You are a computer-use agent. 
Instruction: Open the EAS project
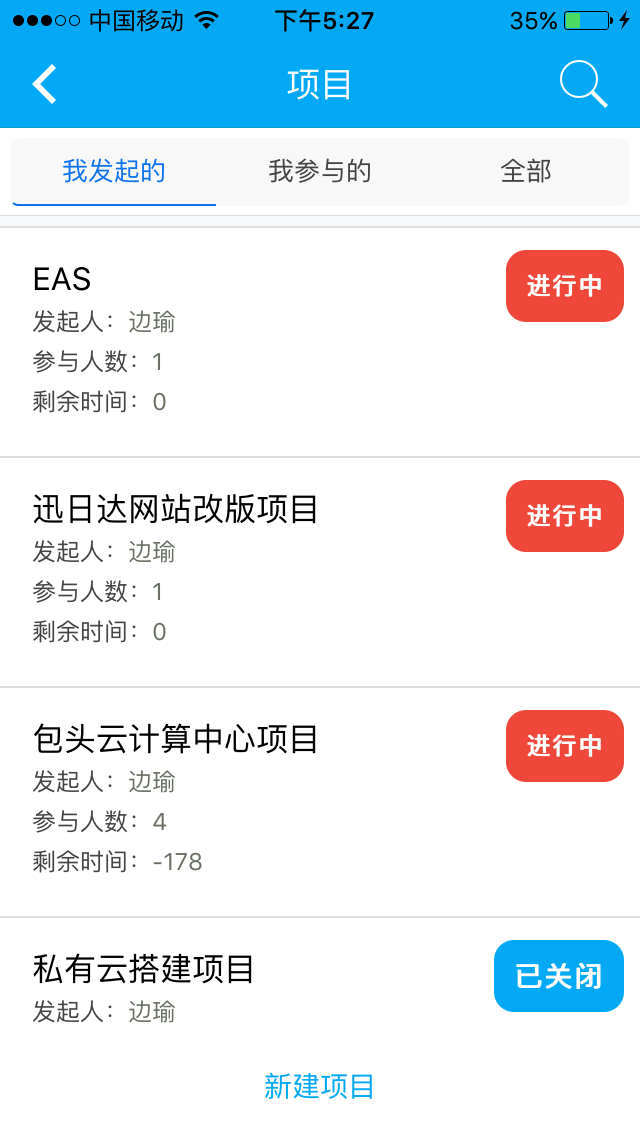pos(62,279)
